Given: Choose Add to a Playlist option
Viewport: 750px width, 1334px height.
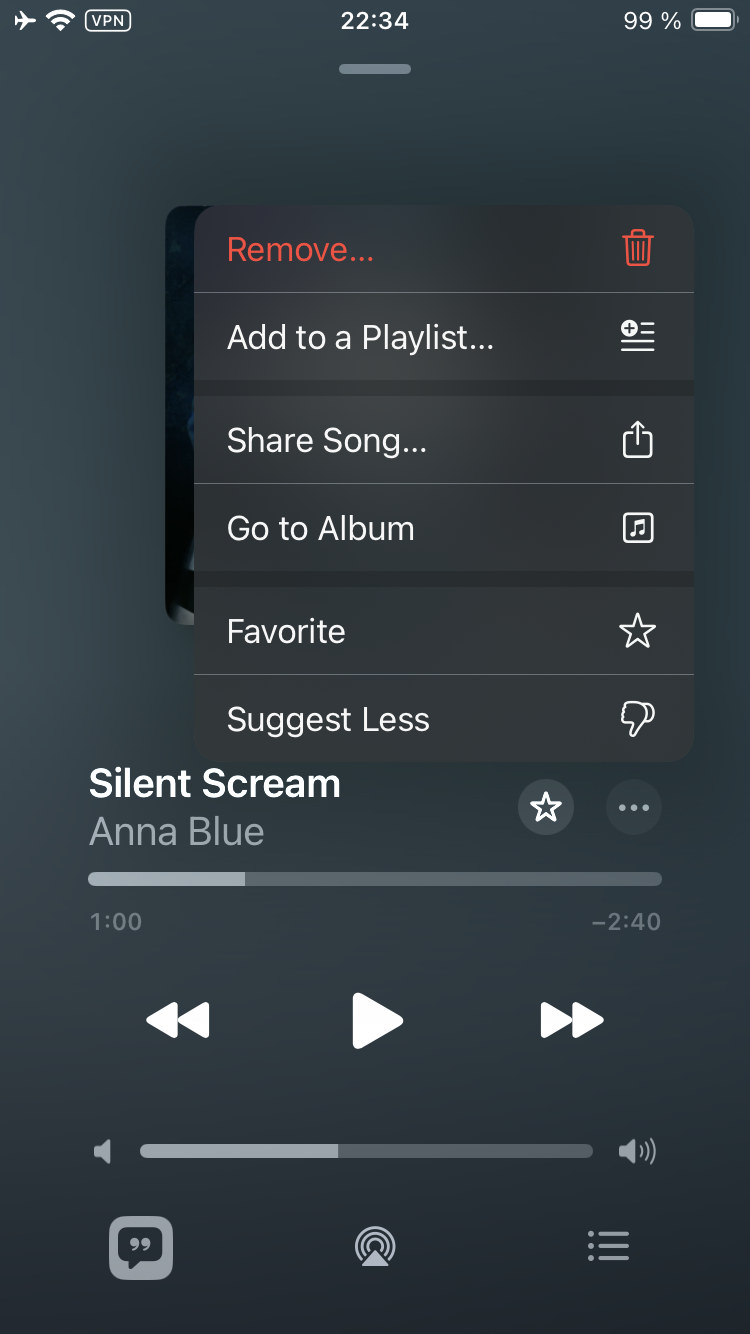Looking at the screenshot, I should [x=443, y=337].
